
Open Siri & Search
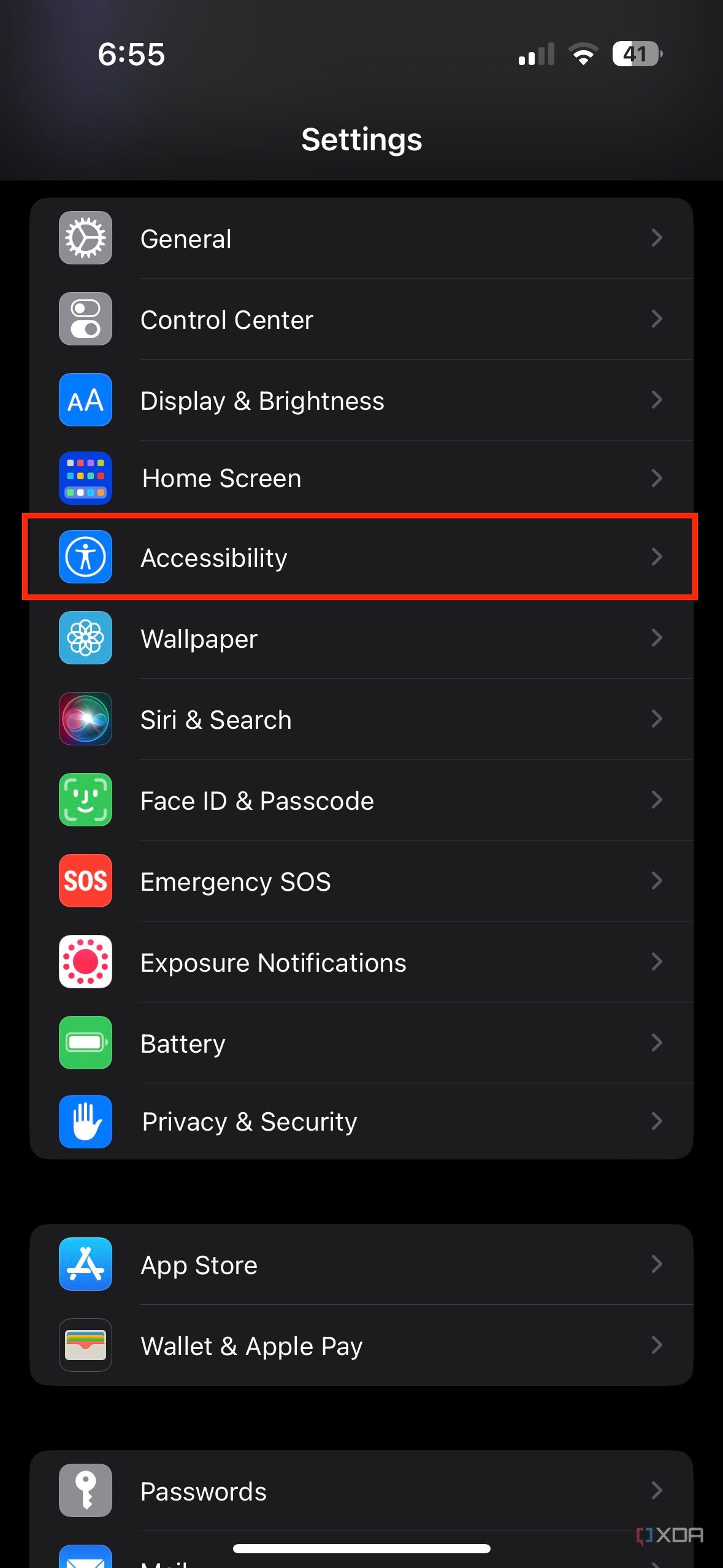pos(361,720)
